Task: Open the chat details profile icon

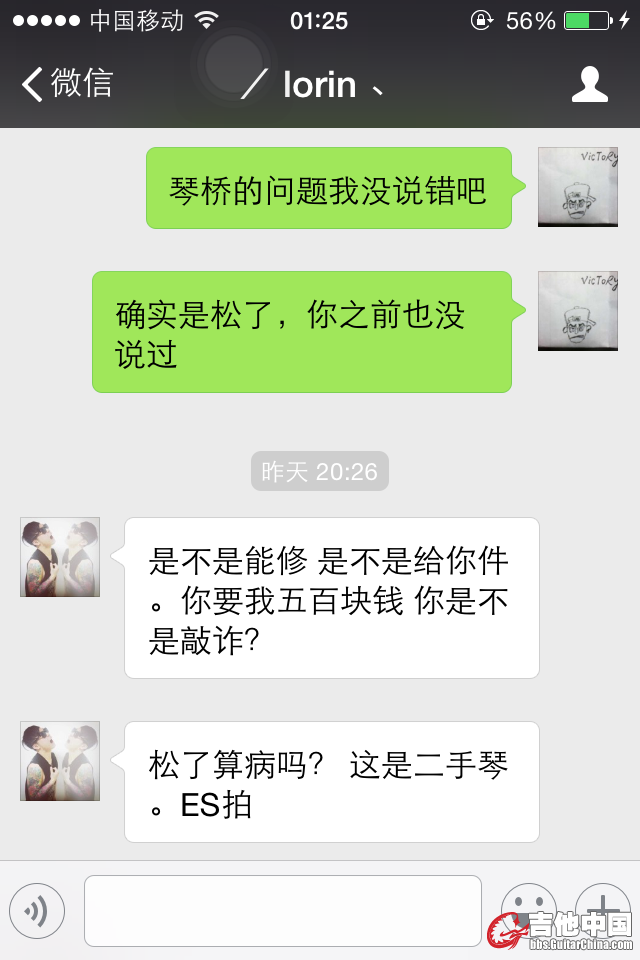Action: pos(589,85)
